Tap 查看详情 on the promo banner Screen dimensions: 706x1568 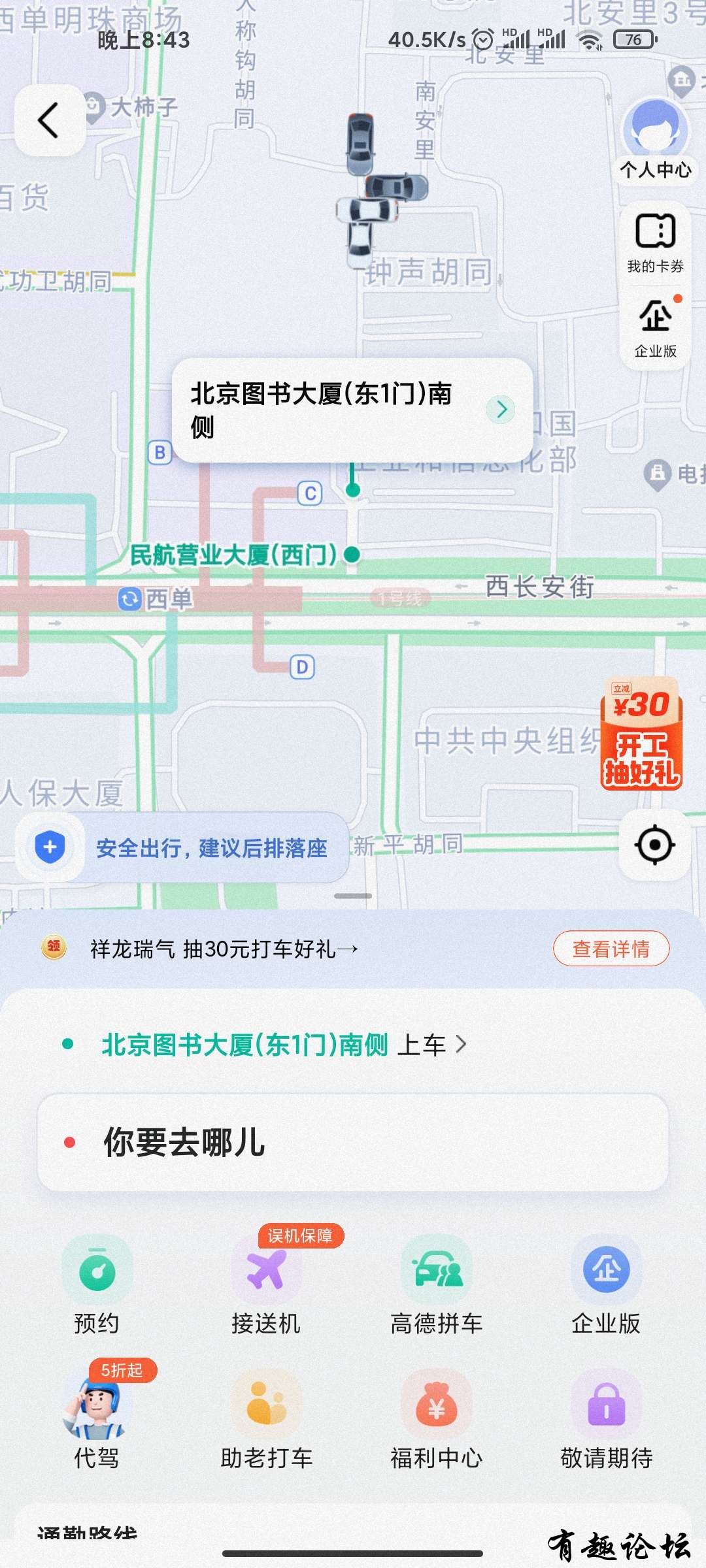tap(611, 949)
